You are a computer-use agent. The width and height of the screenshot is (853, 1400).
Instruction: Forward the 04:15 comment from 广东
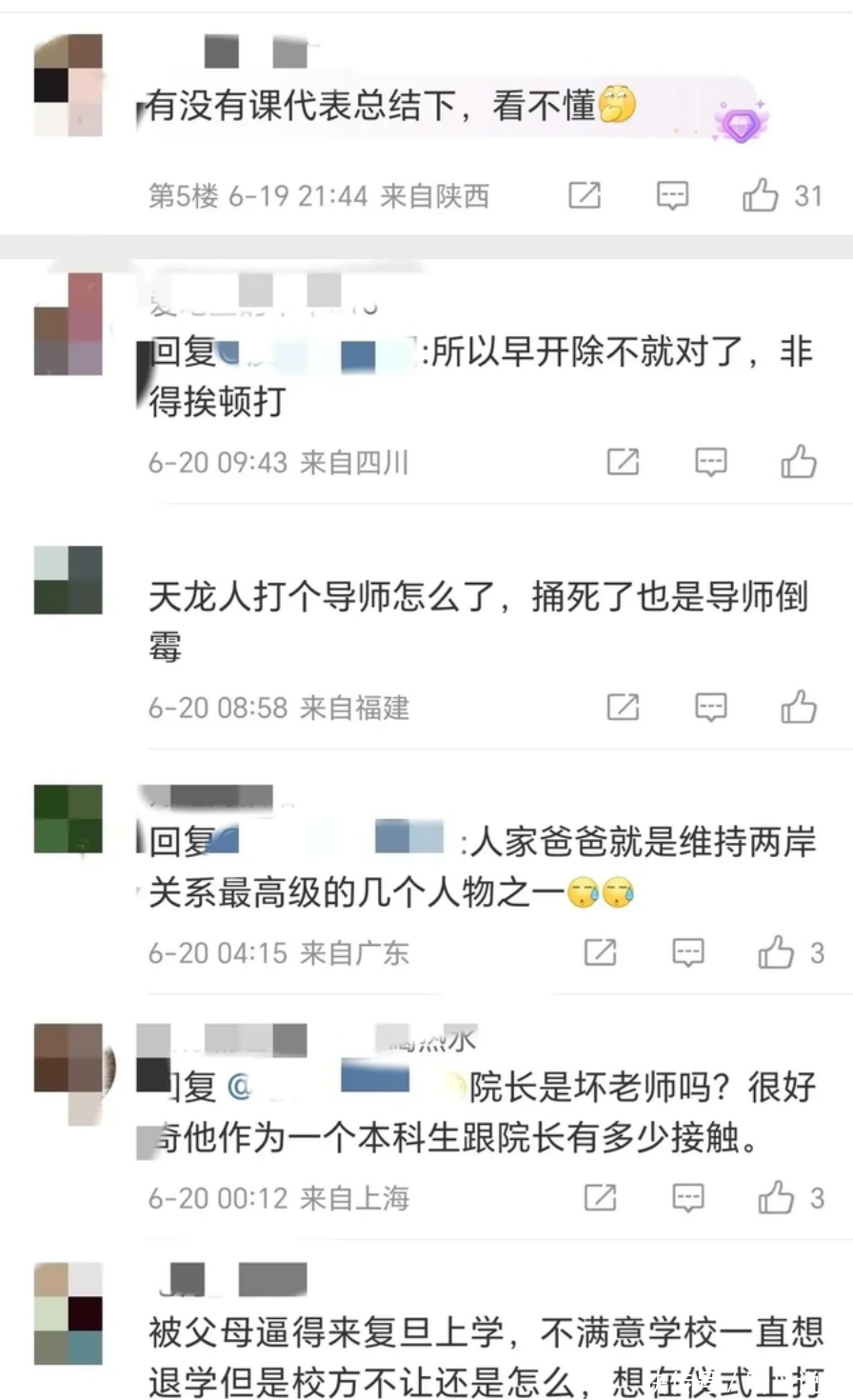(600, 952)
